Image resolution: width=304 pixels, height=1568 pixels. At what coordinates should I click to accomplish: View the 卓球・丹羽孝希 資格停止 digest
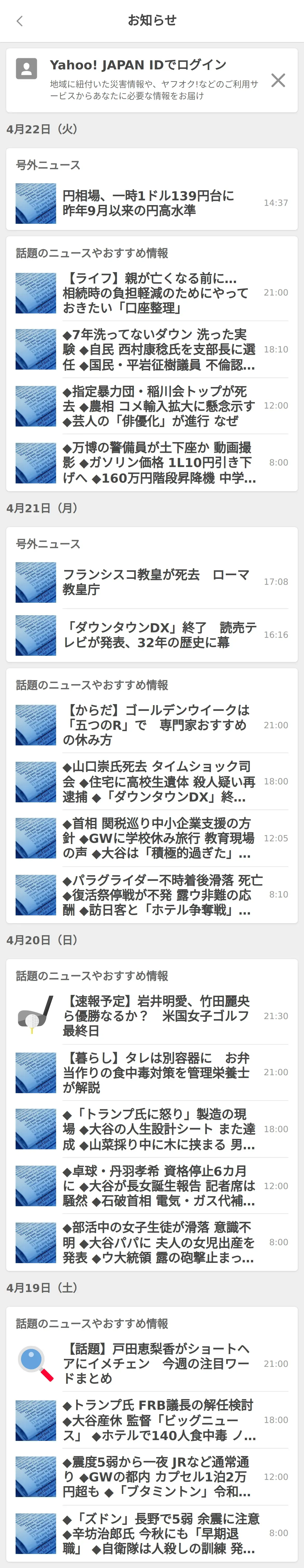pyautogui.click(x=152, y=1186)
